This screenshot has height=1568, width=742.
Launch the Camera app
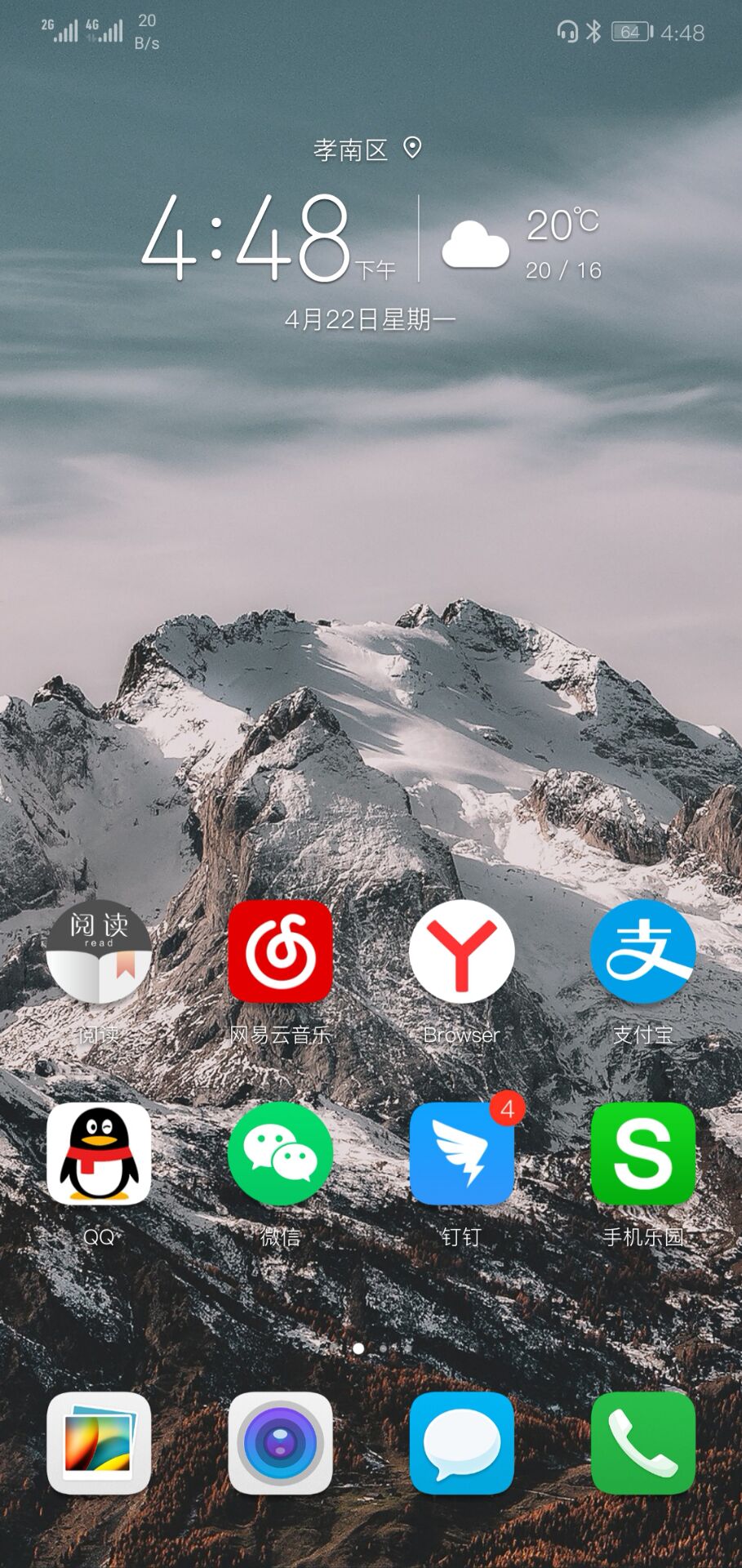[280, 1443]
